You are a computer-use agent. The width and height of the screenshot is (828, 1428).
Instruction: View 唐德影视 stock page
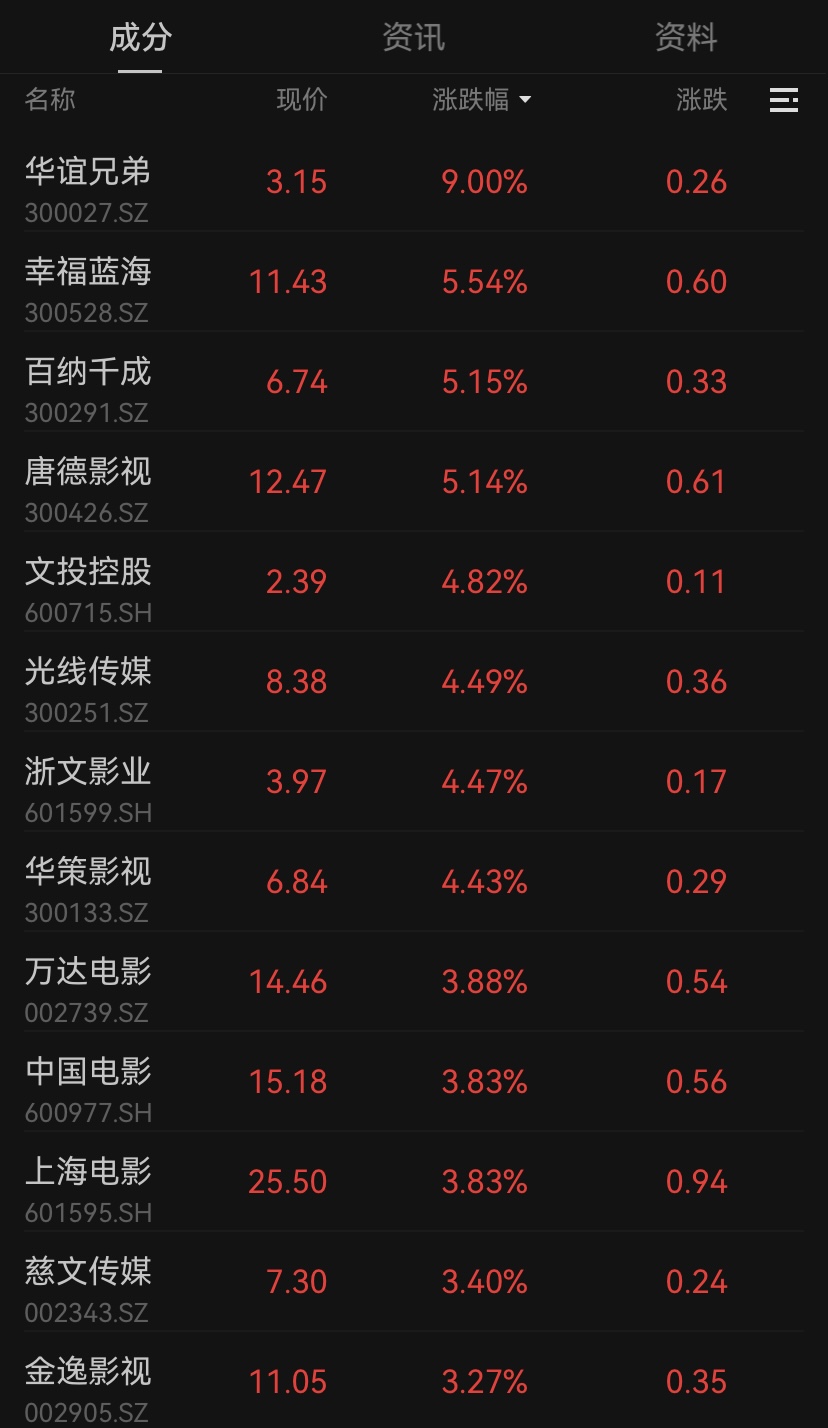[88, 482]
